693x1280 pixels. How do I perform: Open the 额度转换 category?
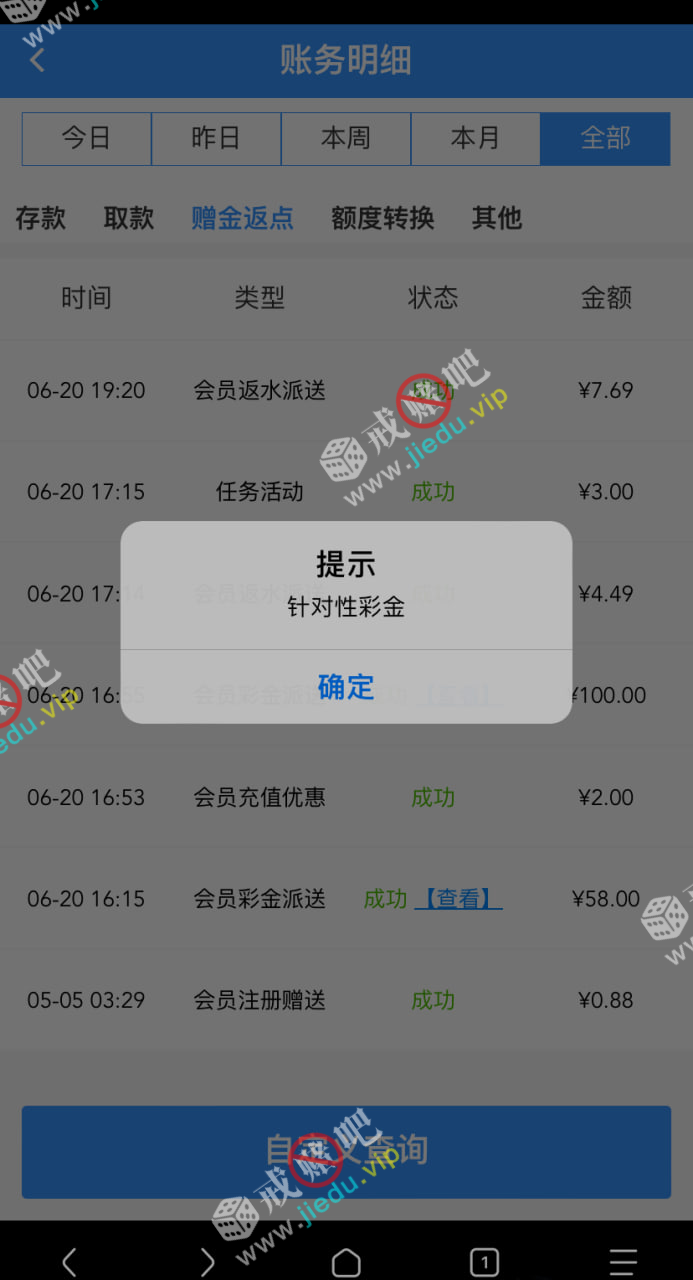point(383,218)
